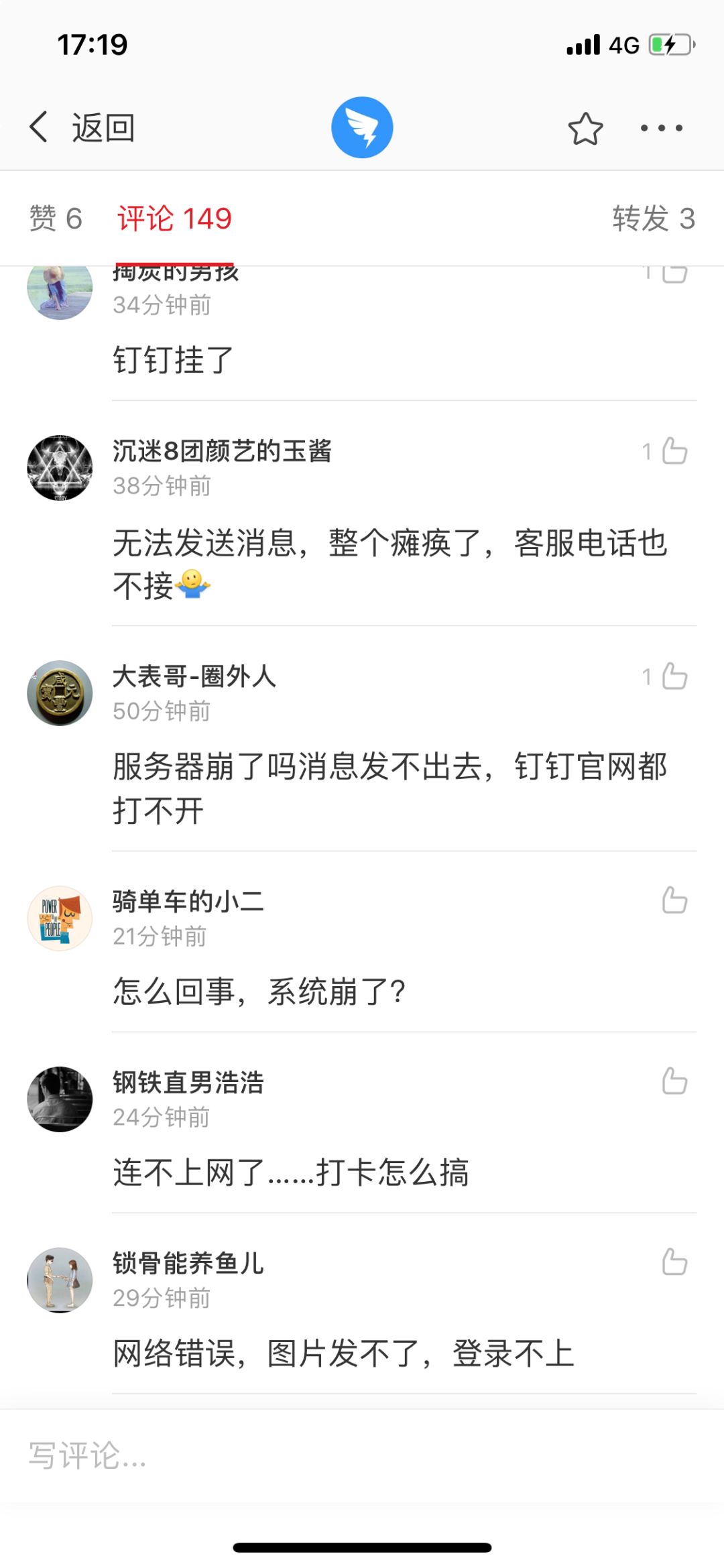Select the 评论 149 tab
This screenshot has width=724, height=1568.
pyautogui.click(x=174, y=219)
